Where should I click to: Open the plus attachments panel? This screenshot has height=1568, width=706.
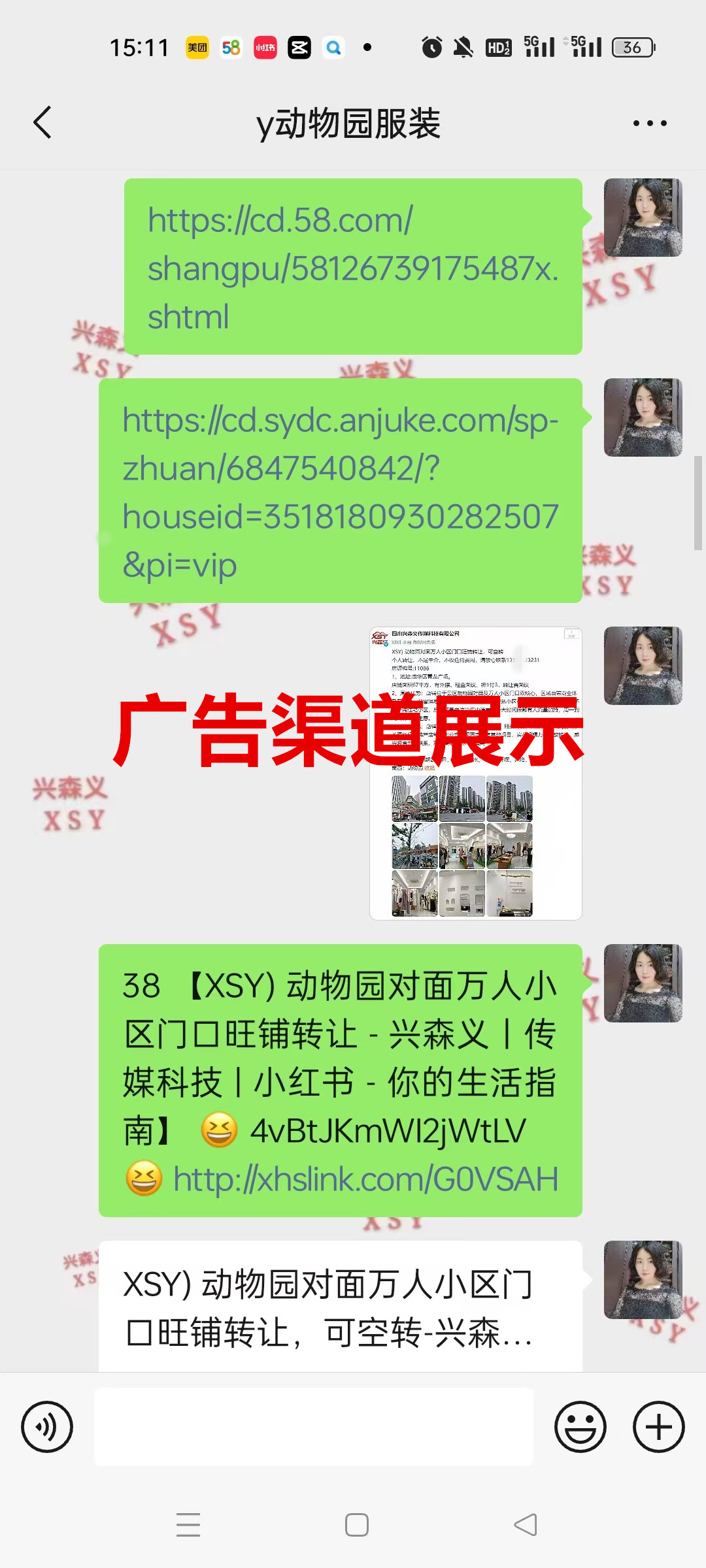[x=658, y=1427]
